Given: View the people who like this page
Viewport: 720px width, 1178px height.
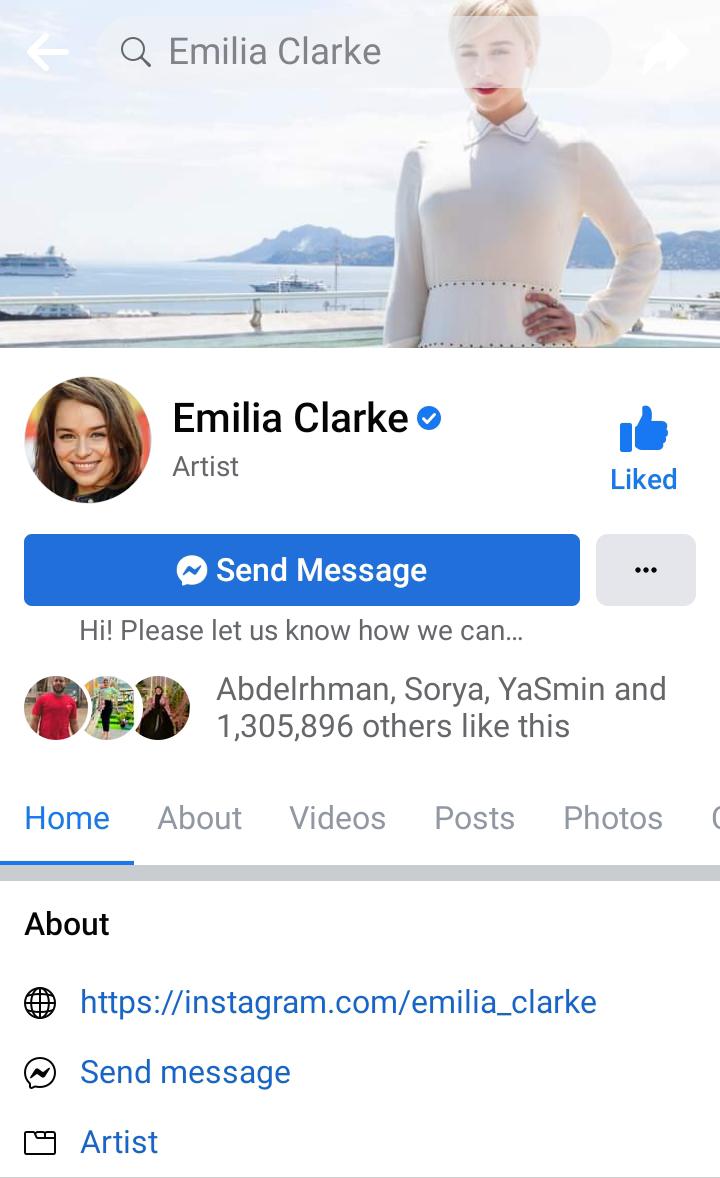Looking at the screenshot, I should coord(440,708).
